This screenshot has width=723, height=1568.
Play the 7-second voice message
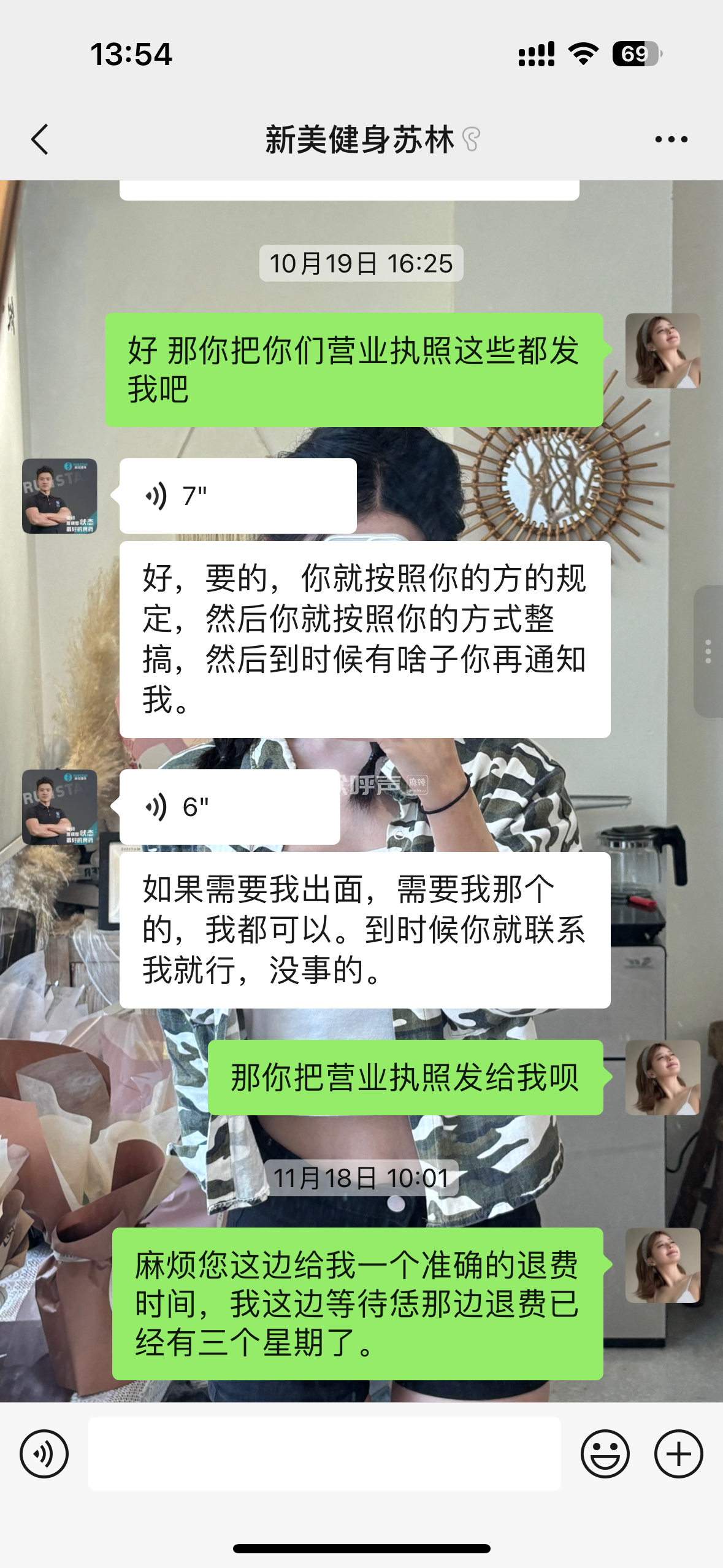pos(237,496)
